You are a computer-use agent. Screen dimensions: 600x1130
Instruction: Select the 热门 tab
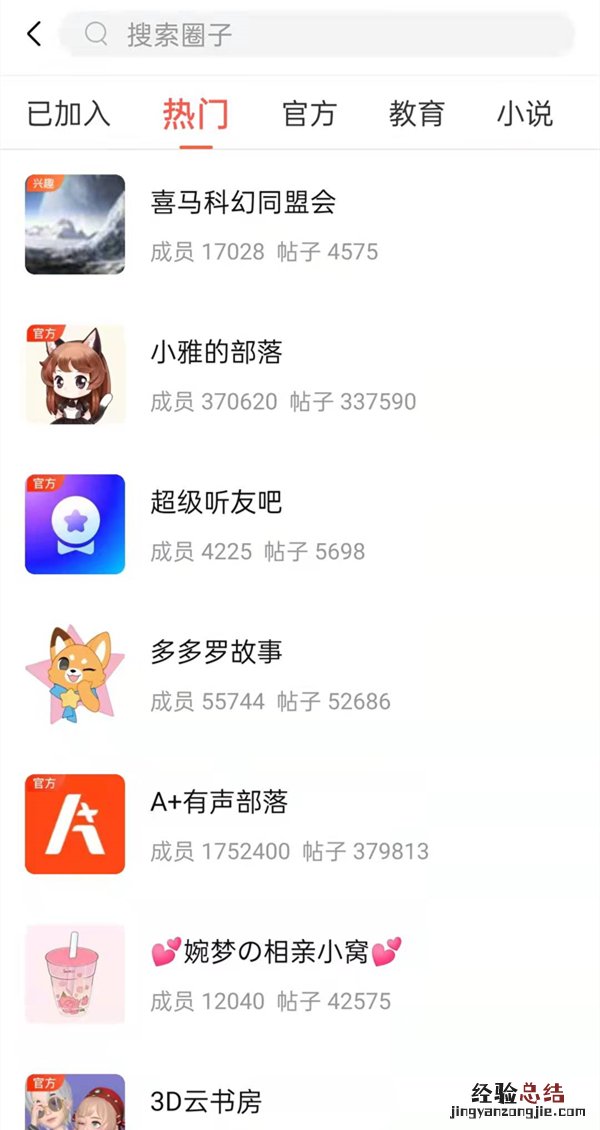point(195,114)
